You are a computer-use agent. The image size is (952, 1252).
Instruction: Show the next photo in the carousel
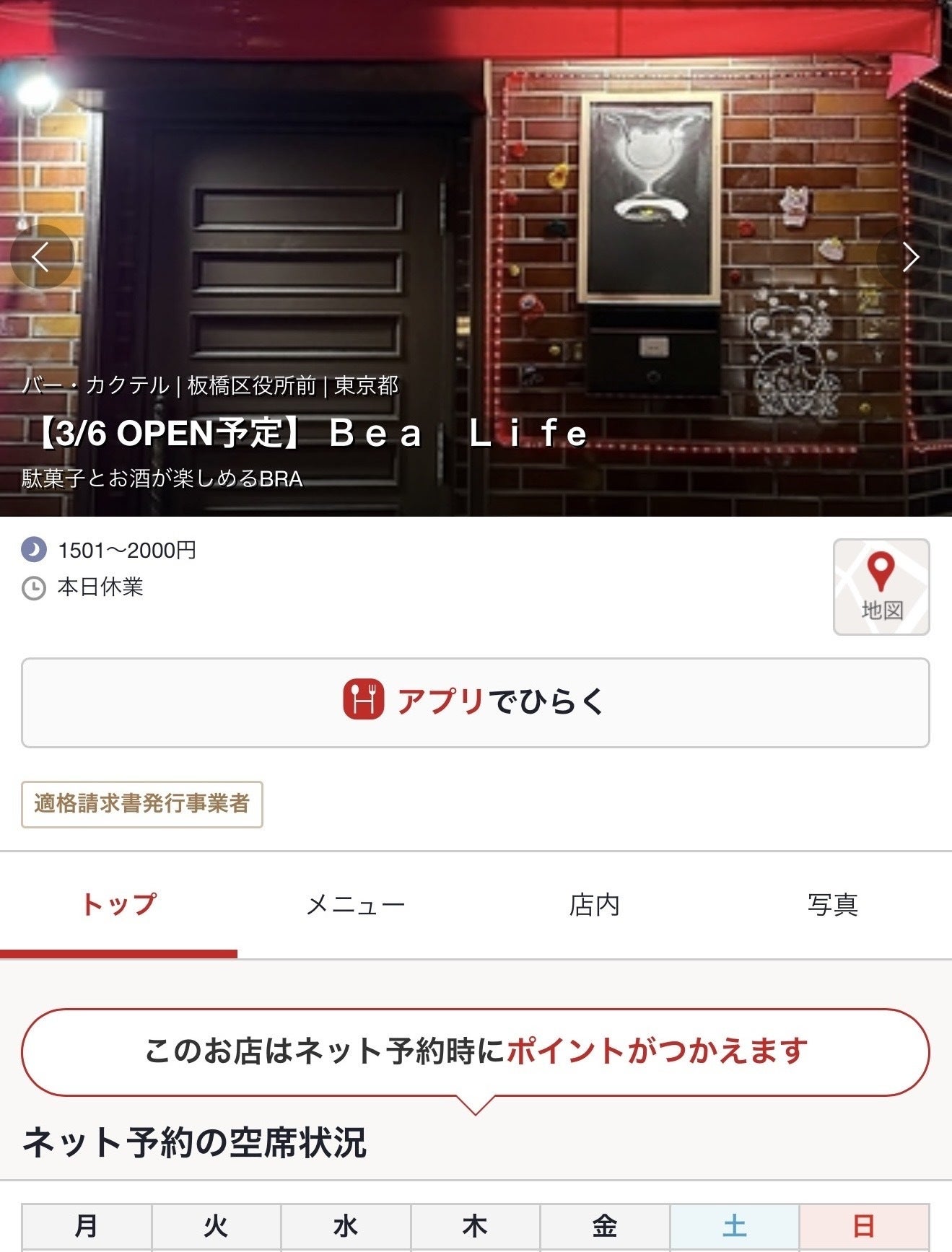click(911, 257)
